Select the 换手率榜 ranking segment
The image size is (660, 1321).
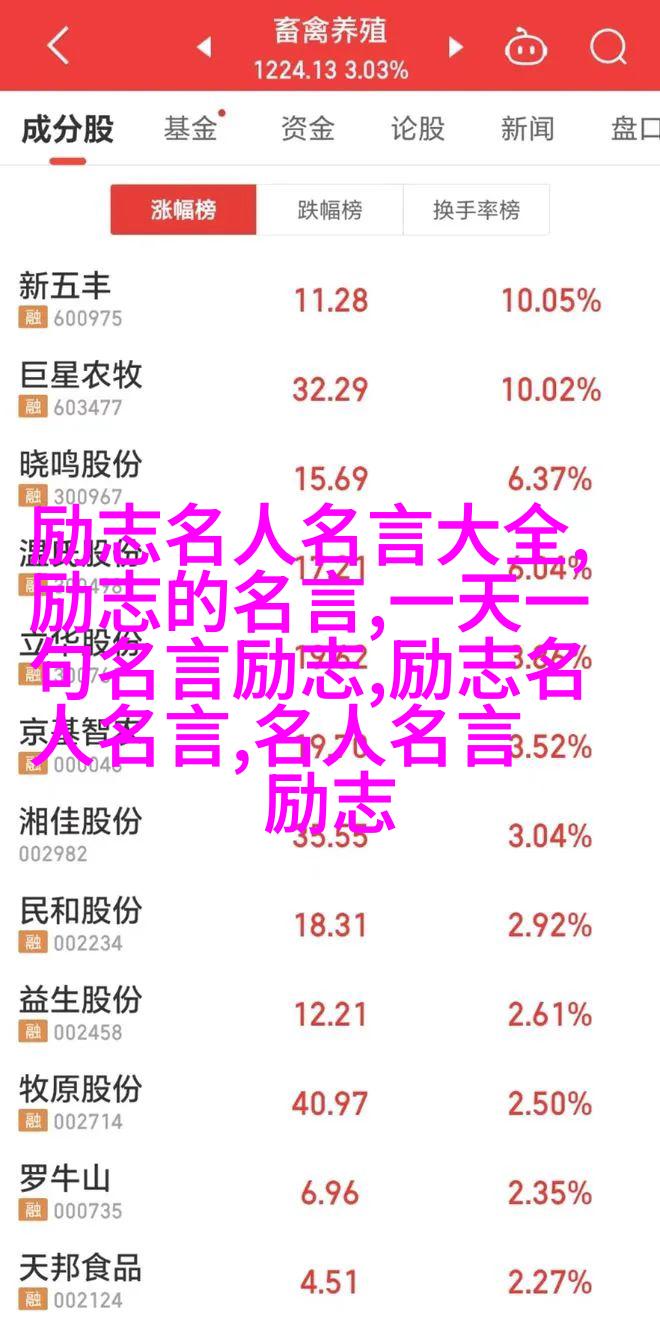[x=476, y=210]
